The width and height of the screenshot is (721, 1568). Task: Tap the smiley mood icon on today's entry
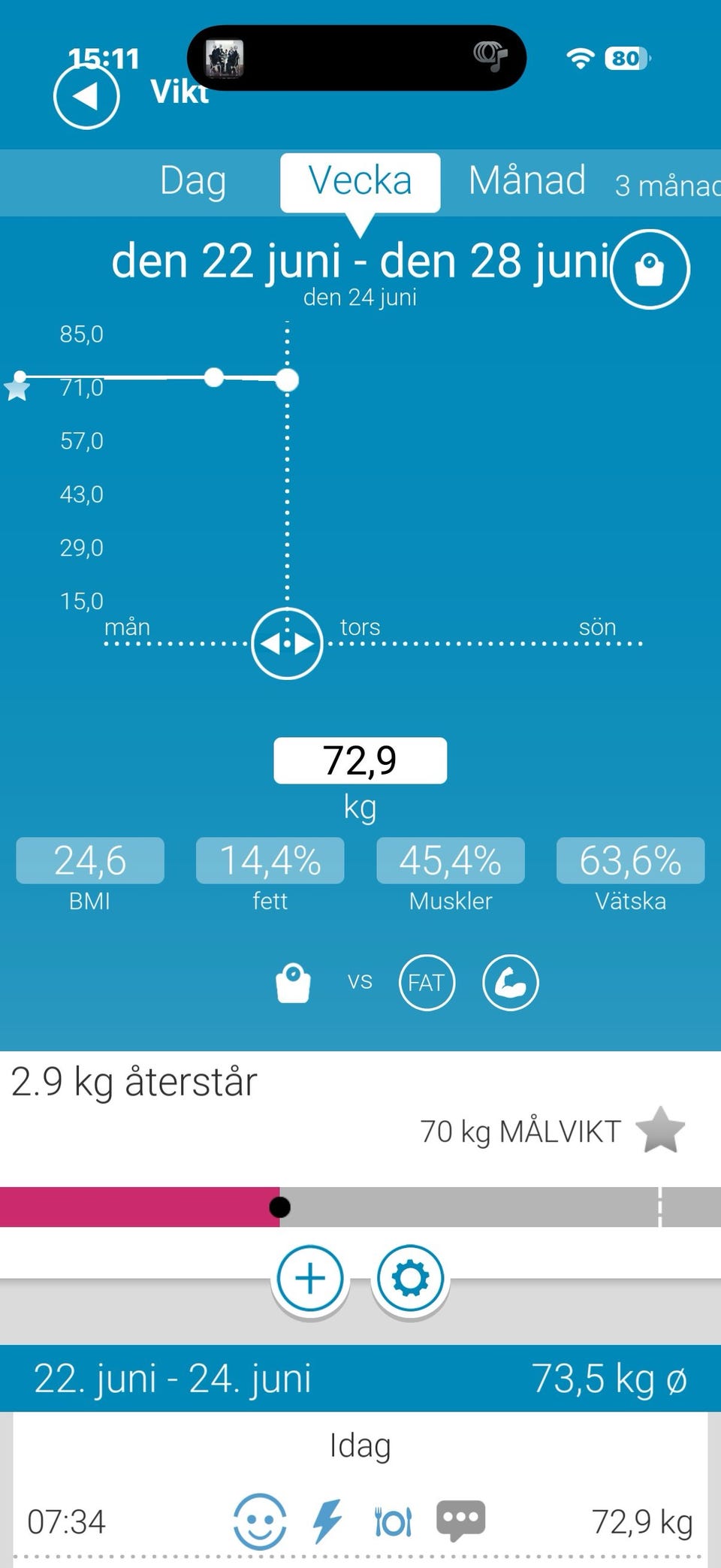[260, 1521]
